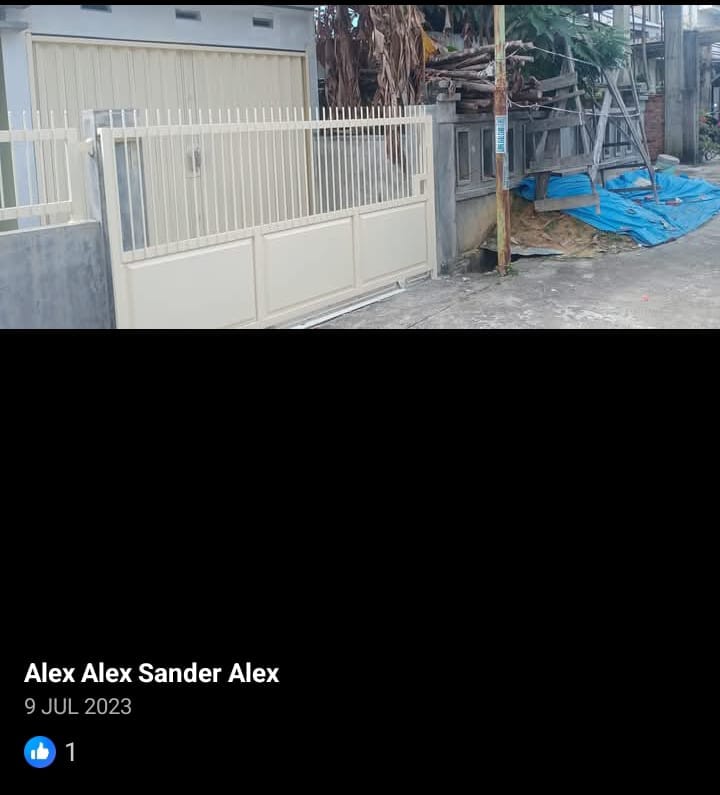The width and height of the screenshot is (720, 795).
Task: View who liked this photo
Action: tap(51, 752)
